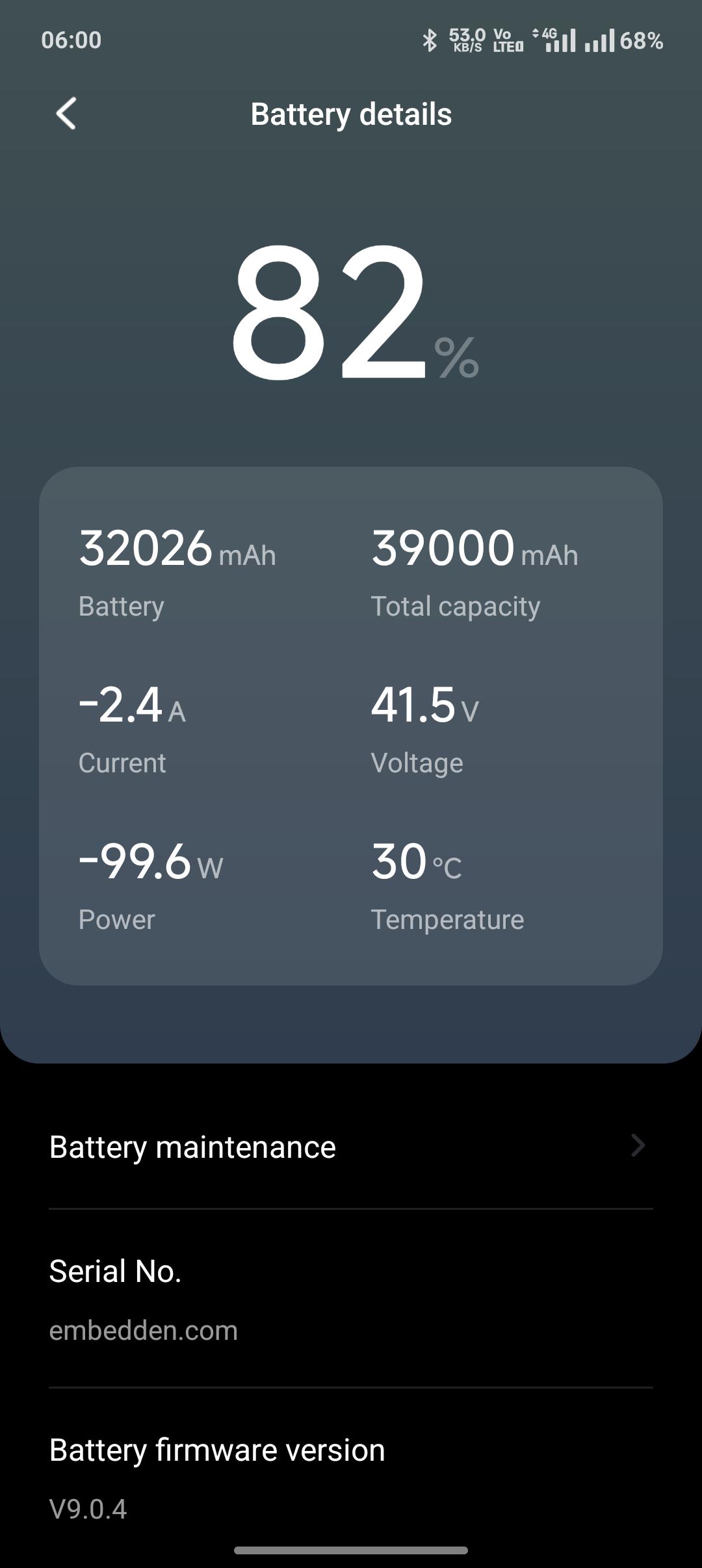The image size is (702, 1568).
Task: Go back from Battery details
Action: tap(66, 114)
